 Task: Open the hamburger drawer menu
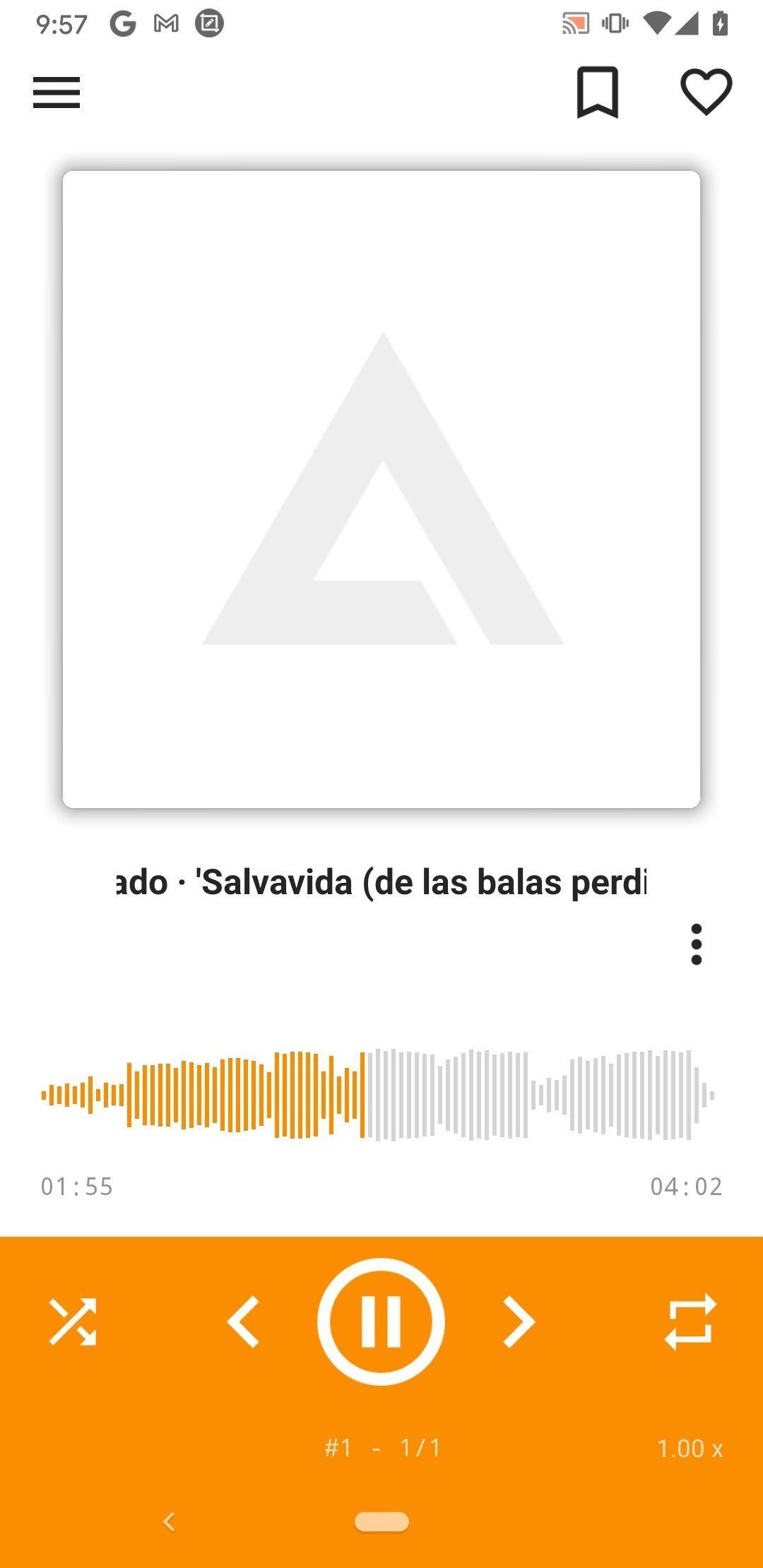coord(57,93)
